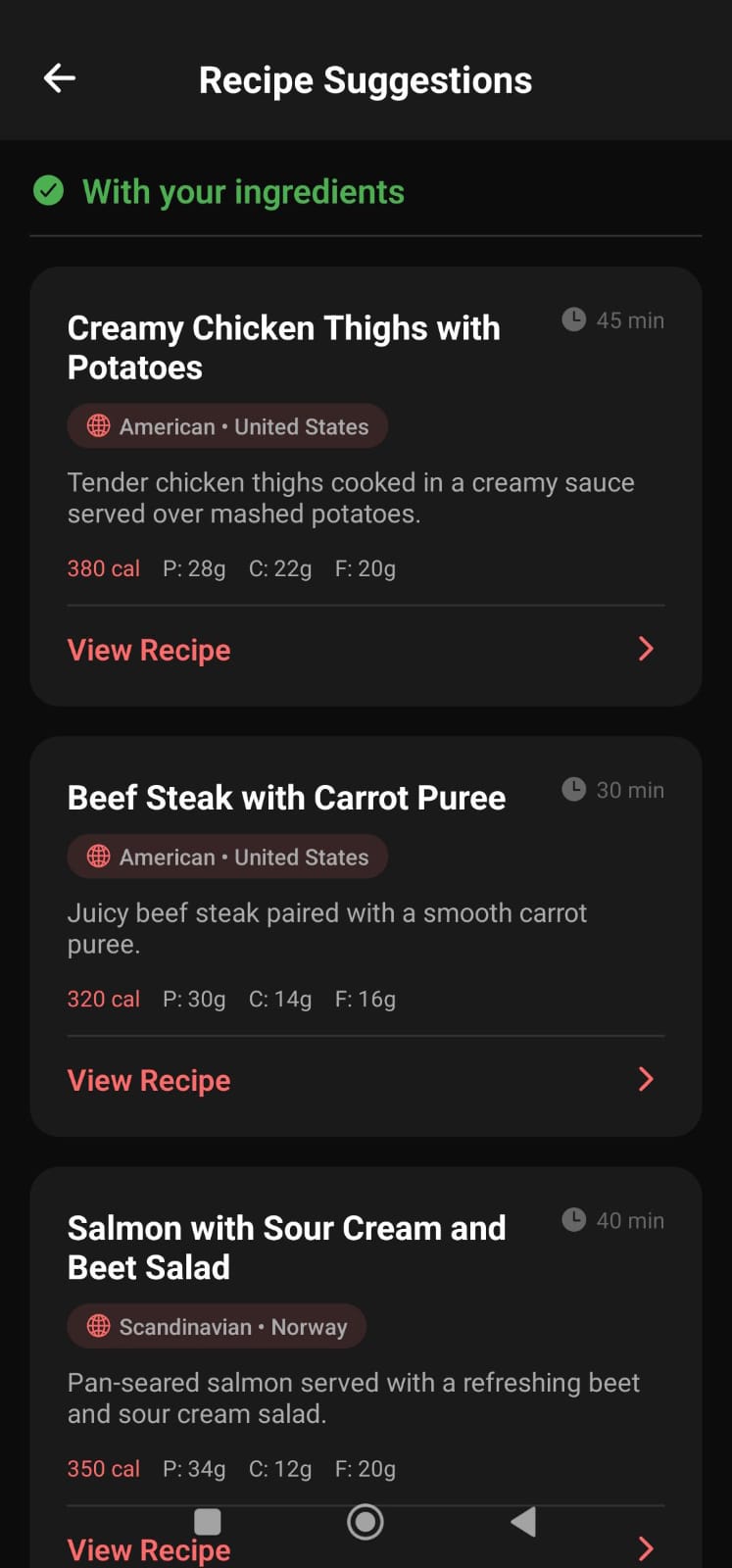Viewport: 732px width, 1568px height.
Task: Open the Creamy Chicken Thighs with Potatoes card
Action: [283, 348]
